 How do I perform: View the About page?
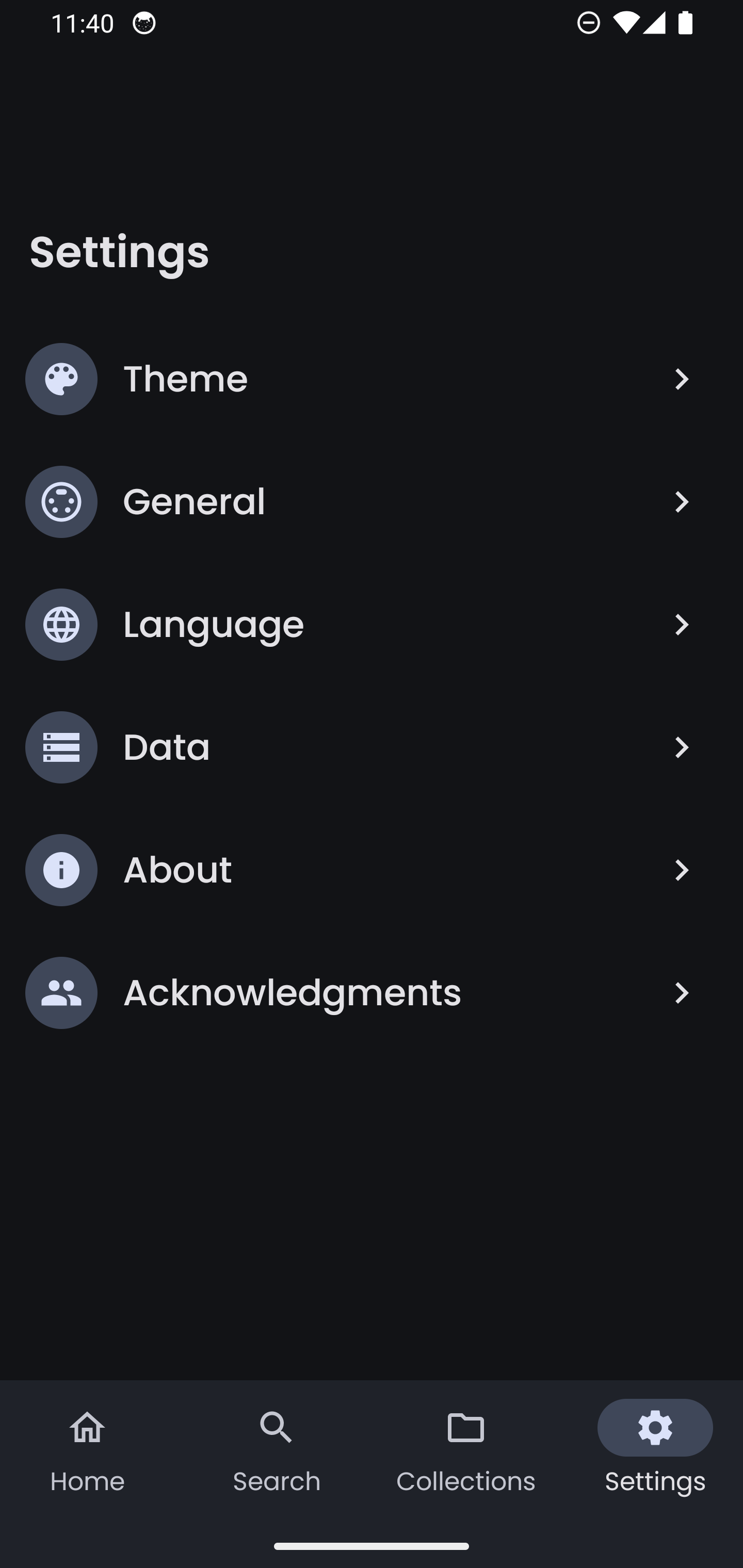[370, 871]
